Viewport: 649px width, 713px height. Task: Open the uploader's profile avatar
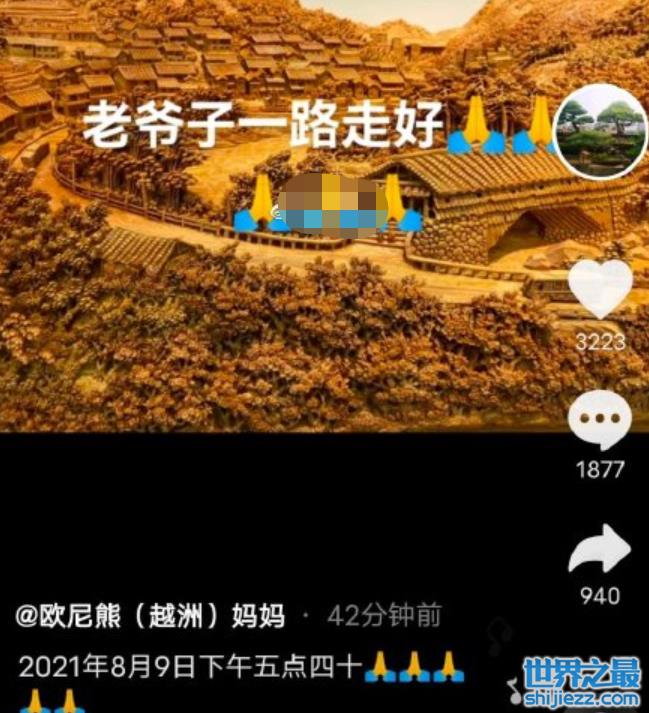coord(601,131)
